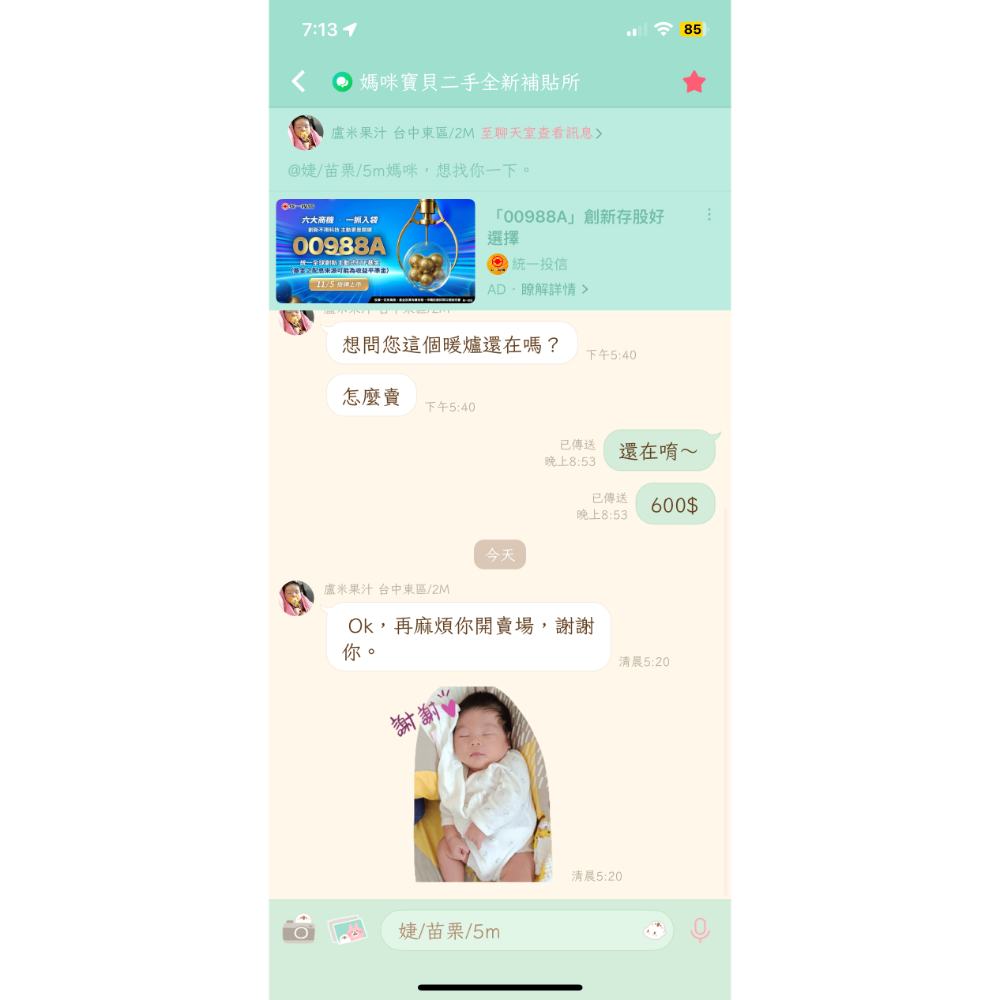
Task: Open the sticker icon in input field
Action: tap(654, 931)
